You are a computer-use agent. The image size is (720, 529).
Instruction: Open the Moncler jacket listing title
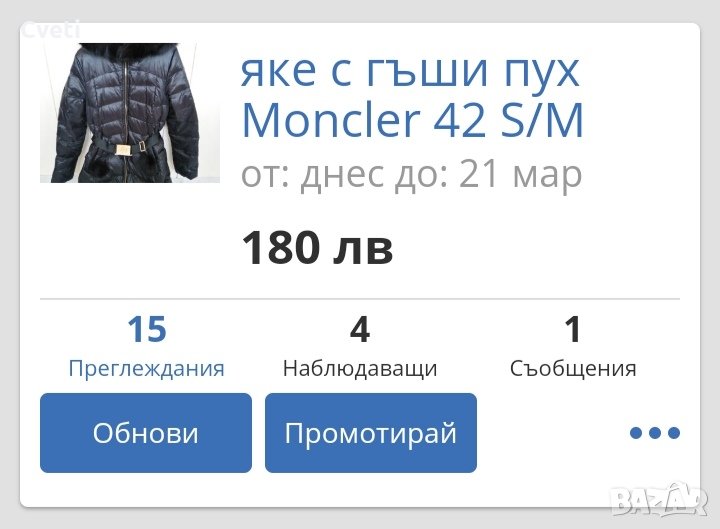[412, 97]
